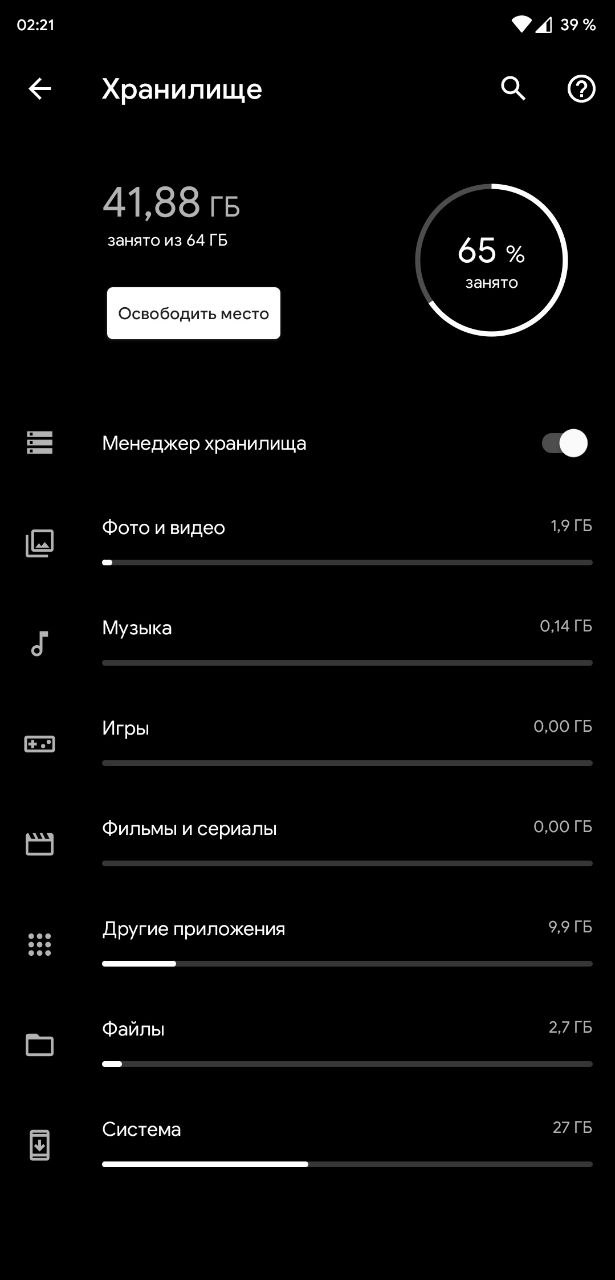Image resolution: width=615 pixels, height=1280 pixels.
Task: Open the help icon
Action: (581, 89)
